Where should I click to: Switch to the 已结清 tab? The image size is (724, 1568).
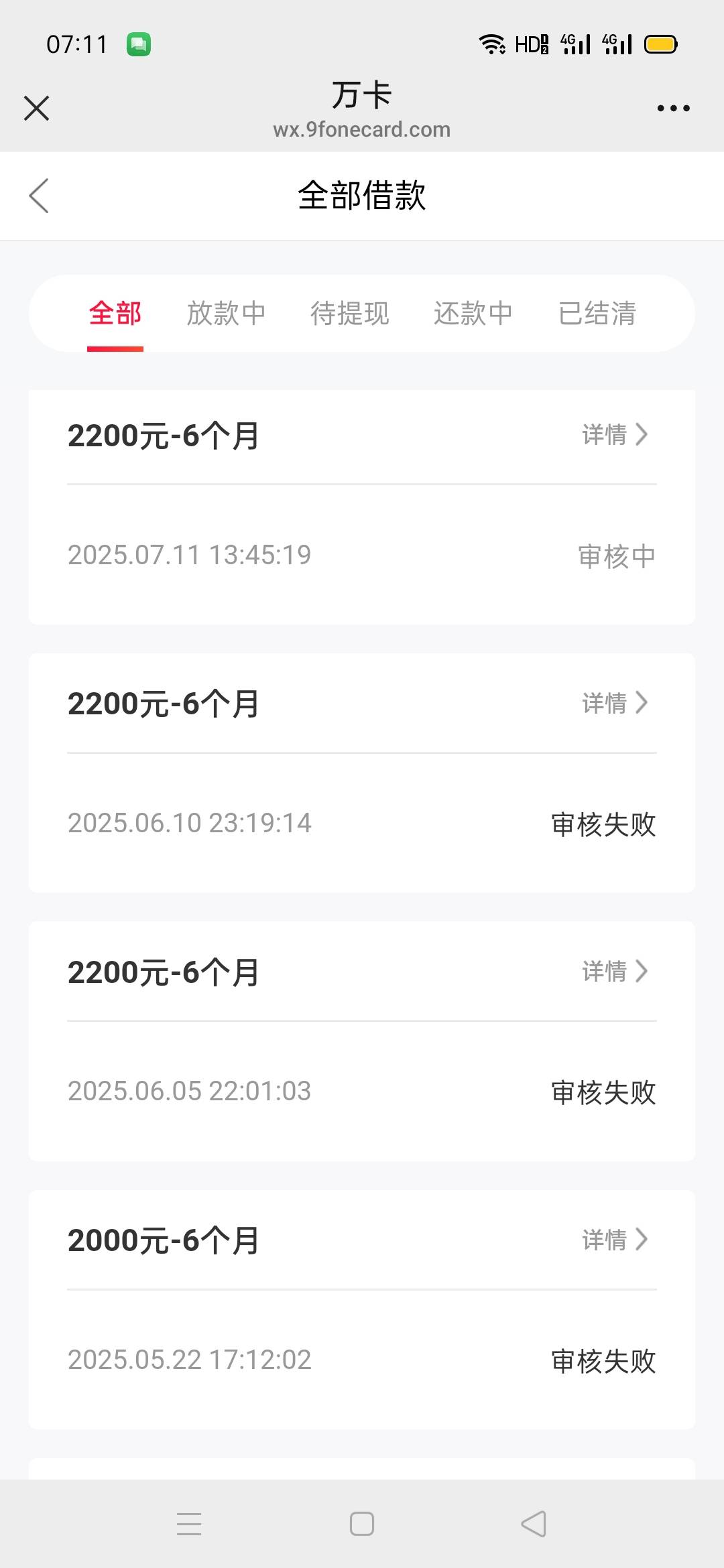tap(597, 314)
